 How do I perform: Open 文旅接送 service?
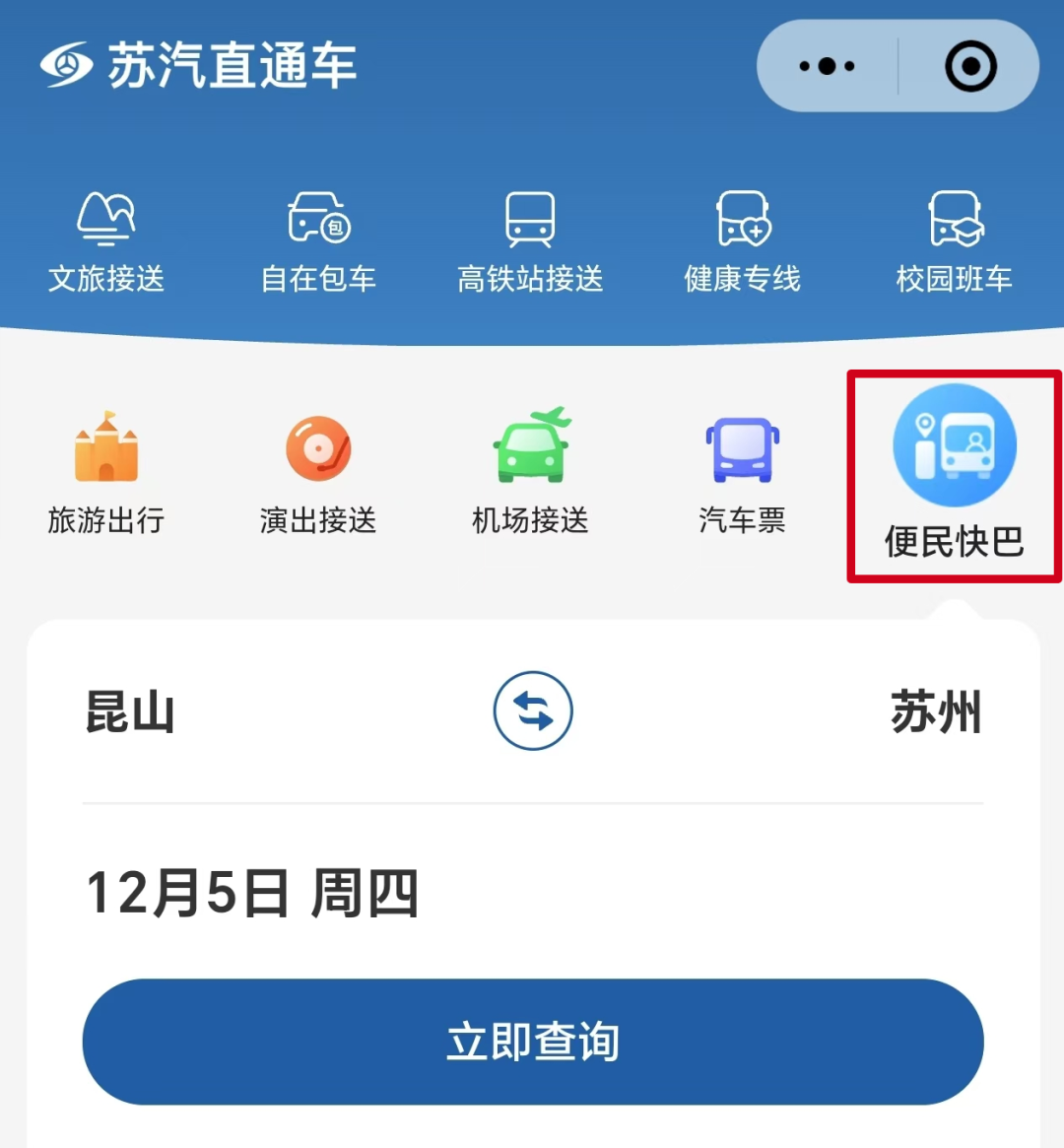(106, 242)
